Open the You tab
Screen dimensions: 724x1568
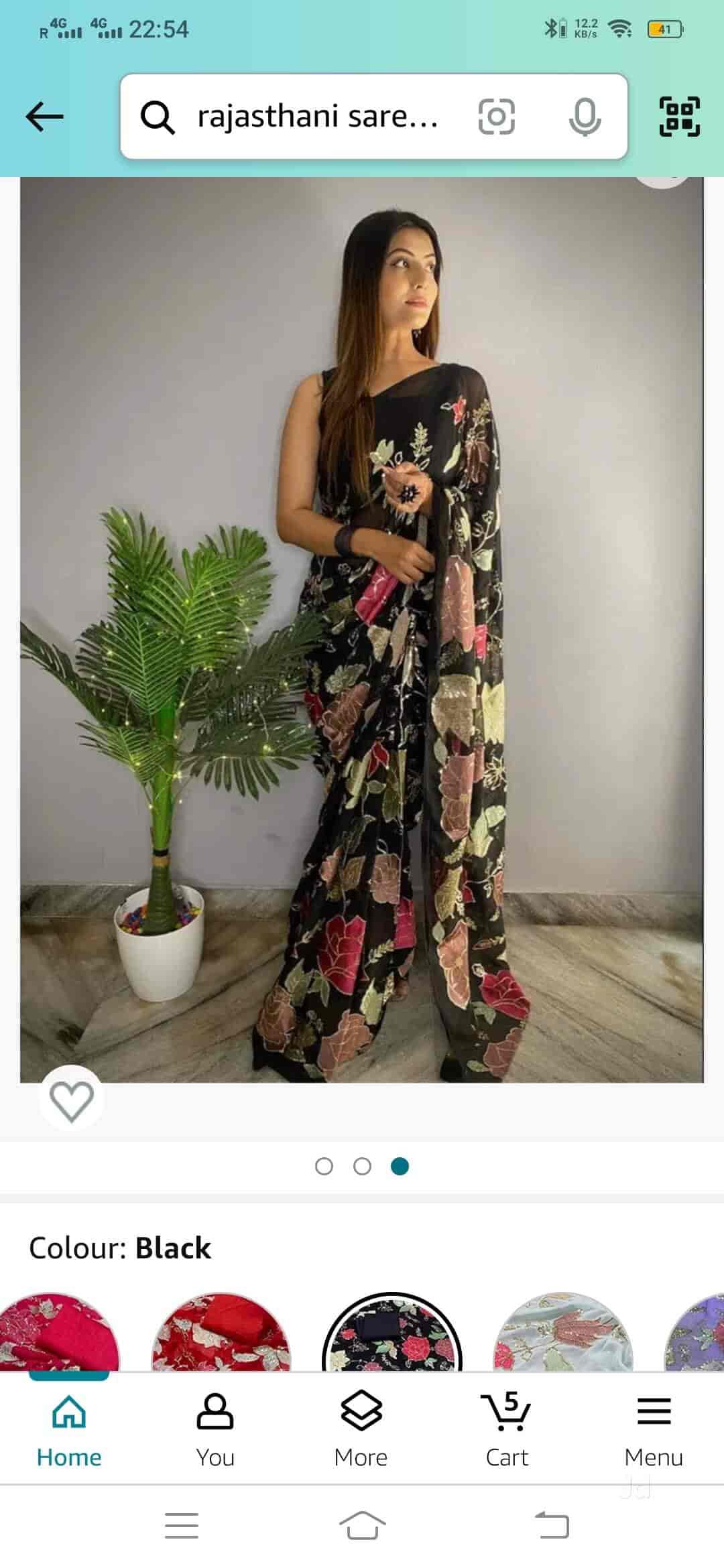point(215,1430)
